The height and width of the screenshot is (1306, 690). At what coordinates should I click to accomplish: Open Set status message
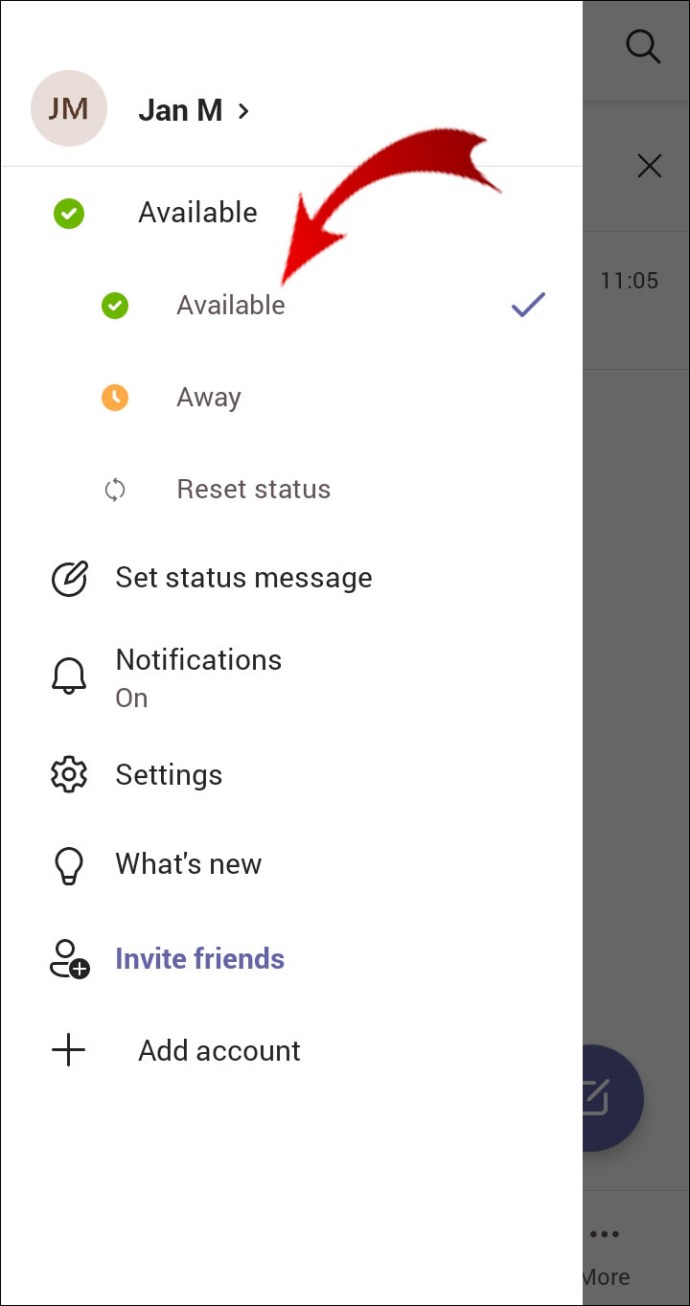[x=291, y=578]
